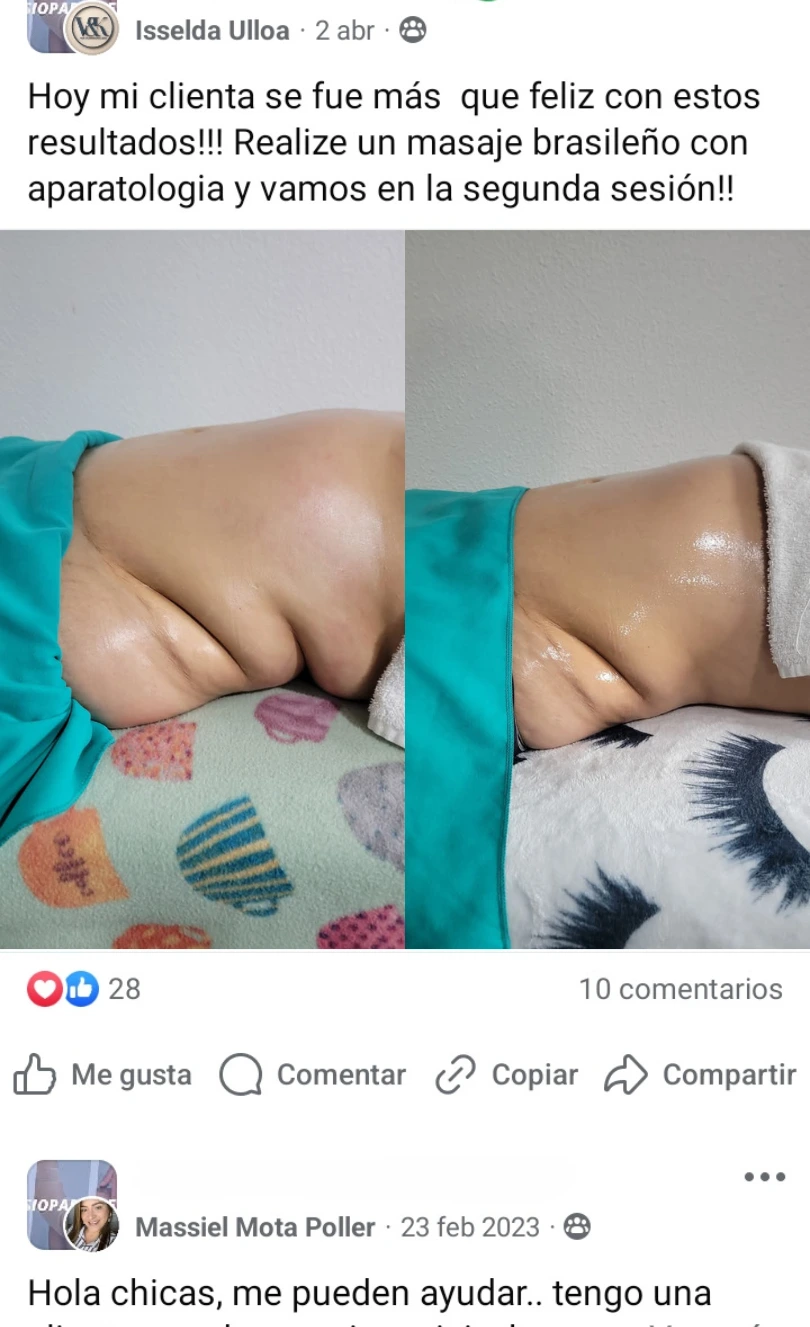Screen dimensions: 810x1327
Task: Open Isselda Ulloa's profile name
Action: click(212, 31)
